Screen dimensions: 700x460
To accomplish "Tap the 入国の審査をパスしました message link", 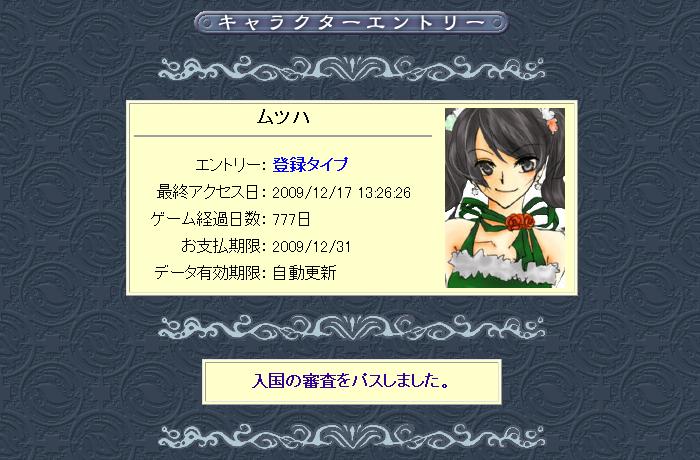I will pos(351,381).
